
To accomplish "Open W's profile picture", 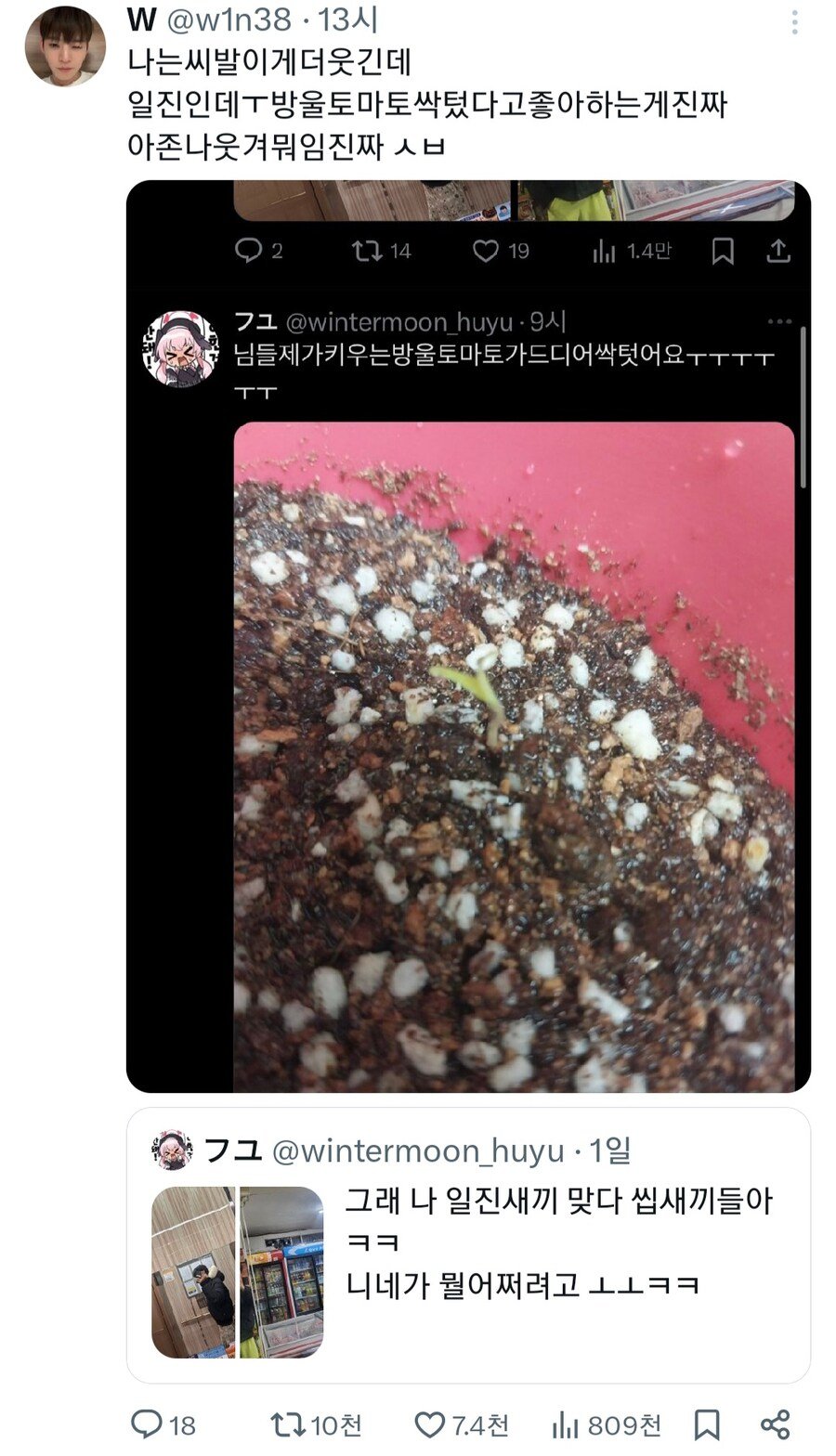I will click(x=64, y=45).
